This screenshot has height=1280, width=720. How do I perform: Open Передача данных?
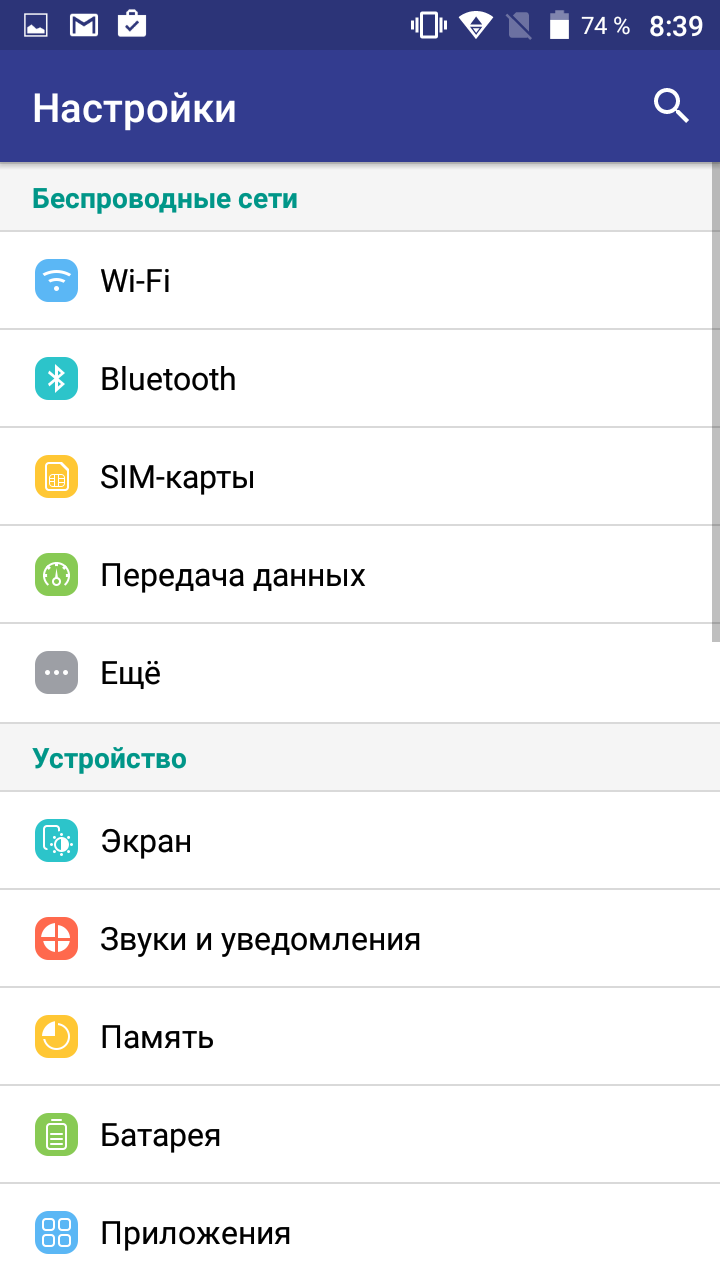pos(360,575)
